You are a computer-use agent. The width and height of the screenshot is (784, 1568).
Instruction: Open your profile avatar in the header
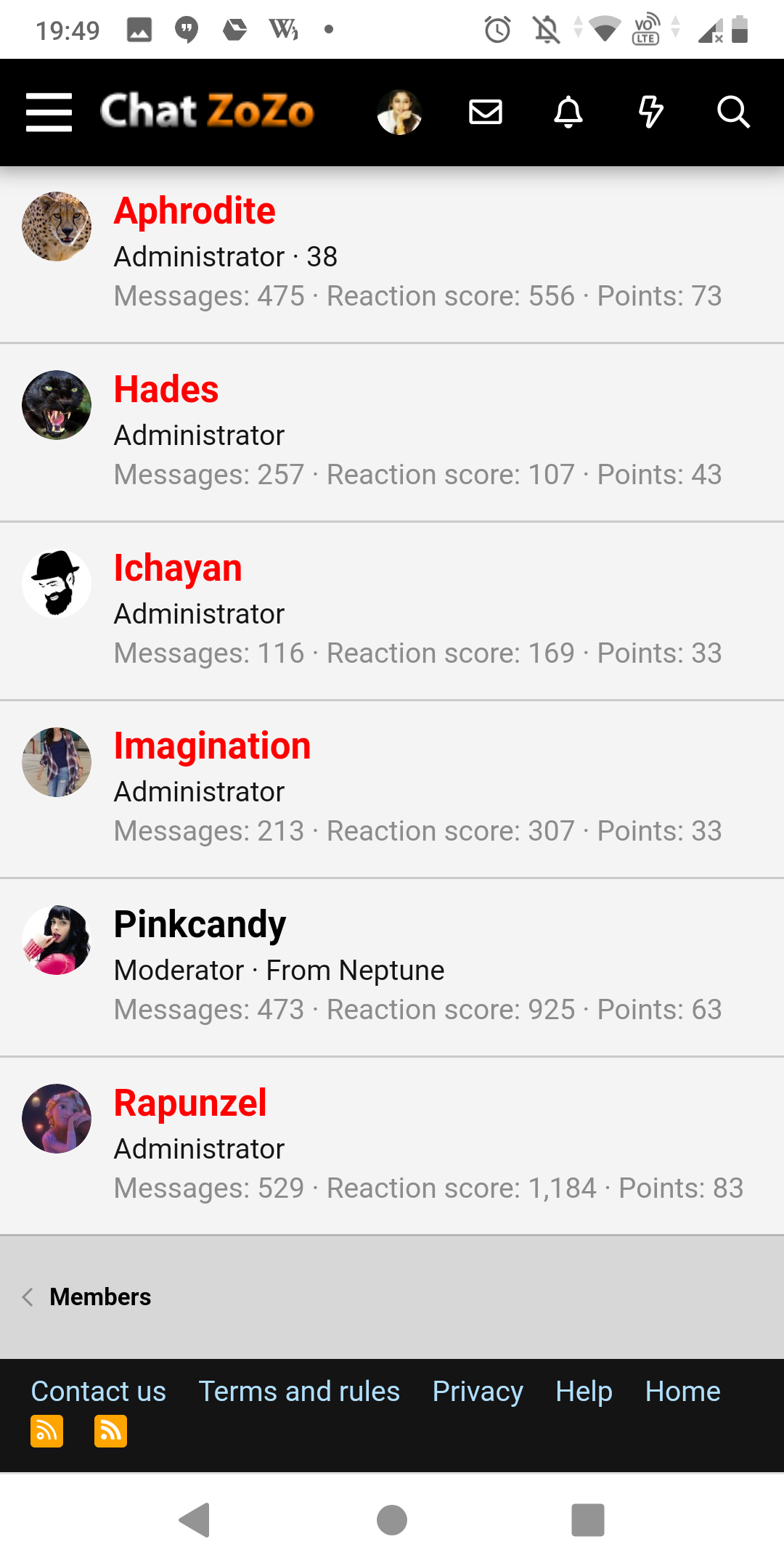coord(400,112)
